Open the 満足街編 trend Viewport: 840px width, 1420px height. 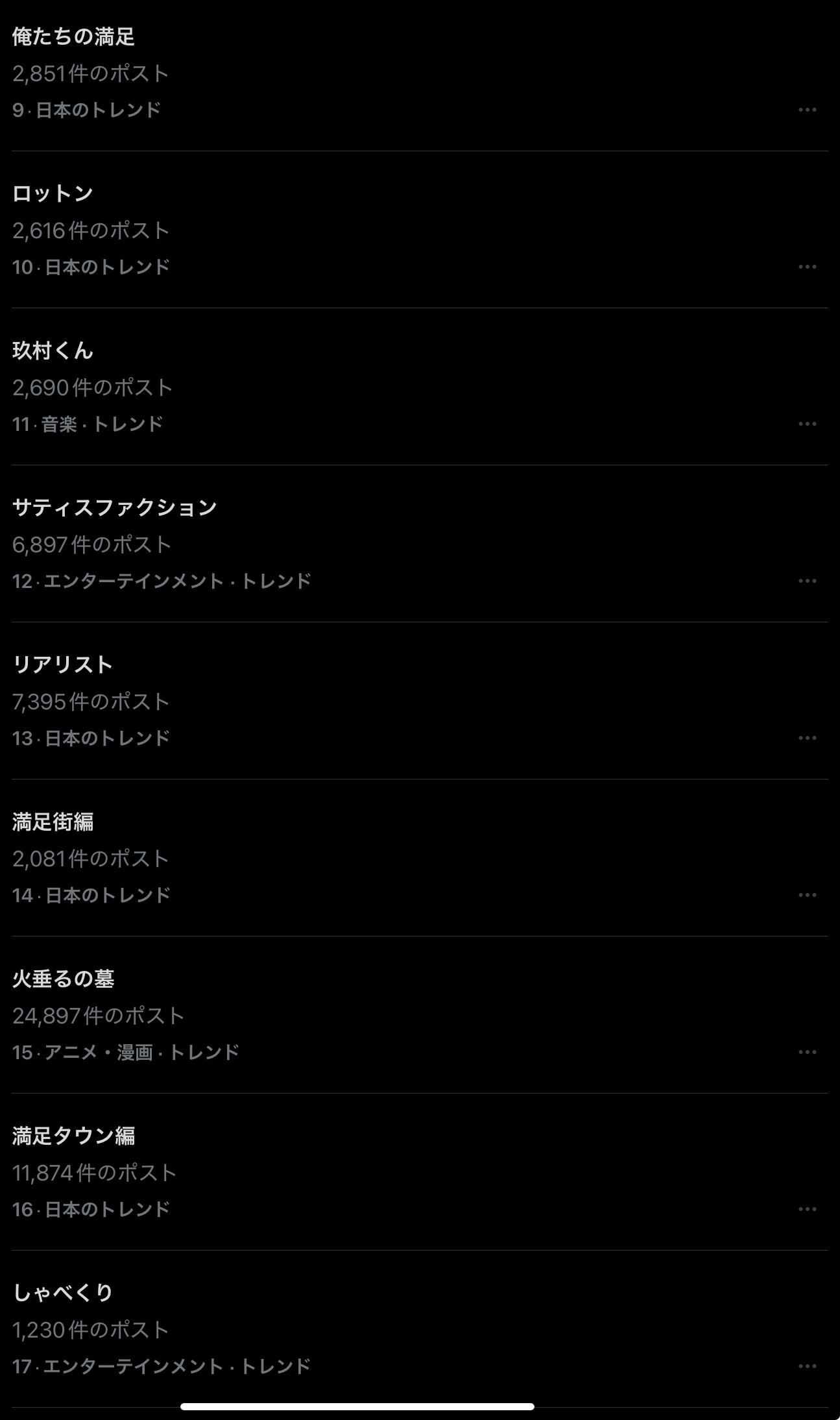coord(53,822)
